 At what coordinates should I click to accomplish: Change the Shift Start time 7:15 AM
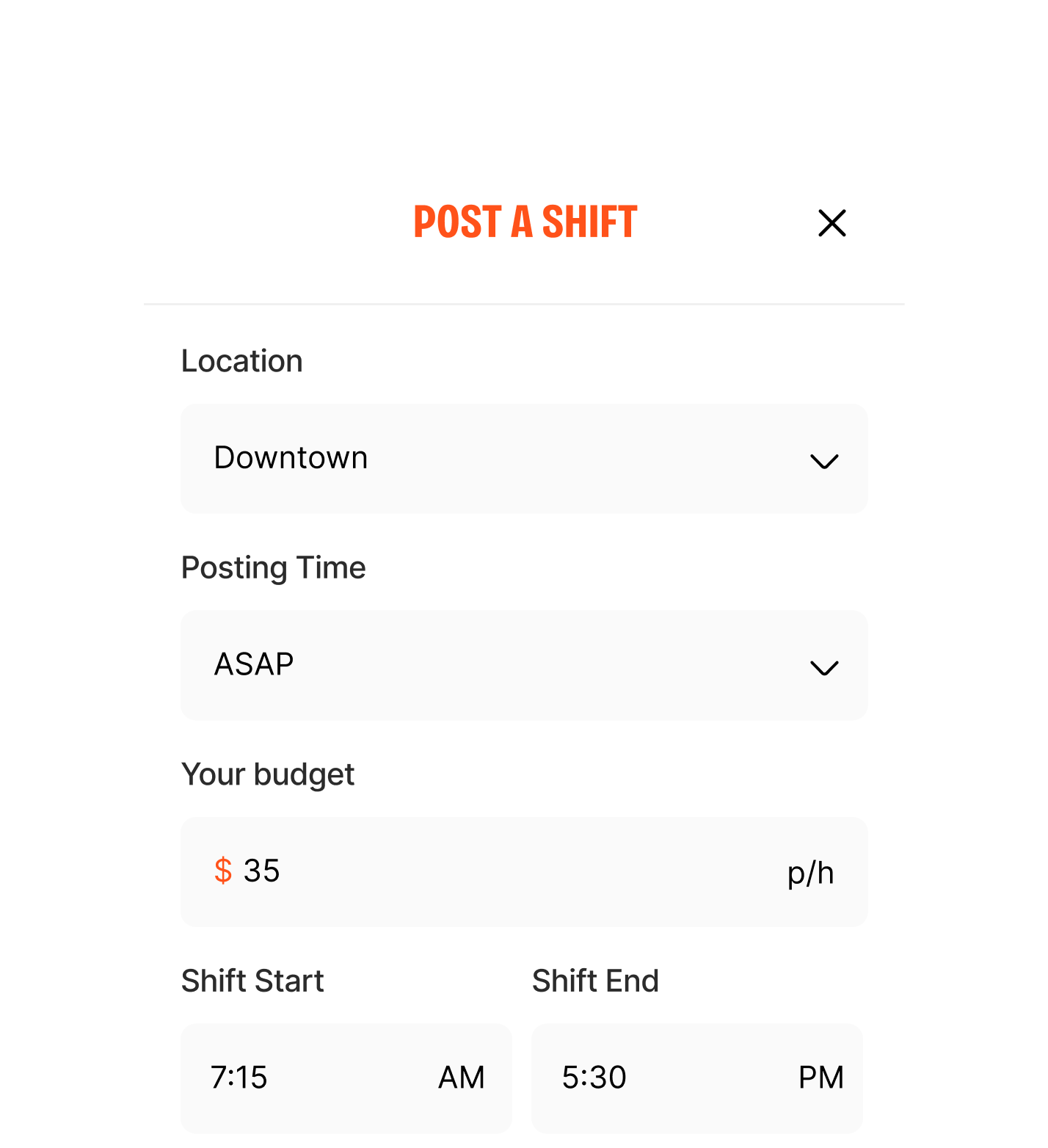click(x=346, y=1078)
